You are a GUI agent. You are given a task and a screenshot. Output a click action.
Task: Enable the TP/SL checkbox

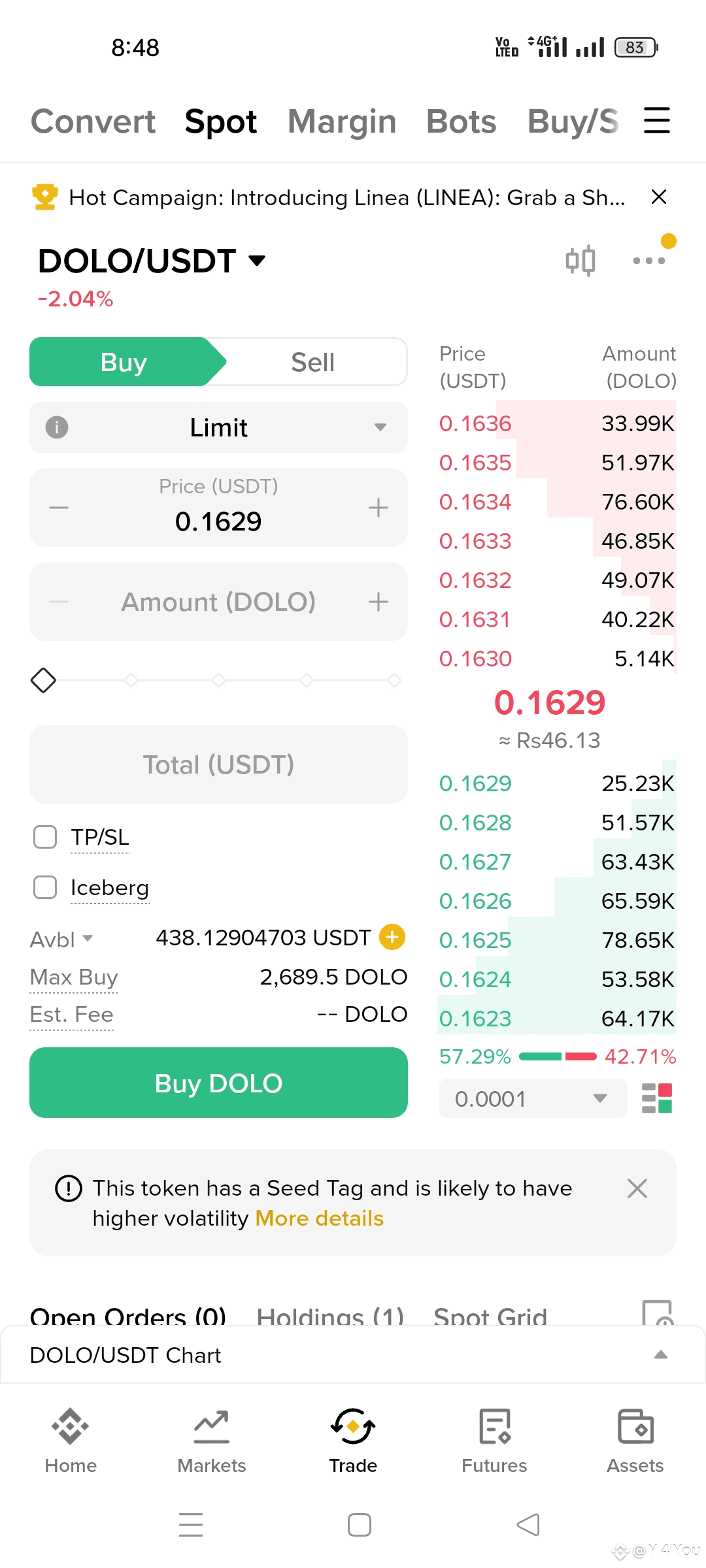pos(45,837)
